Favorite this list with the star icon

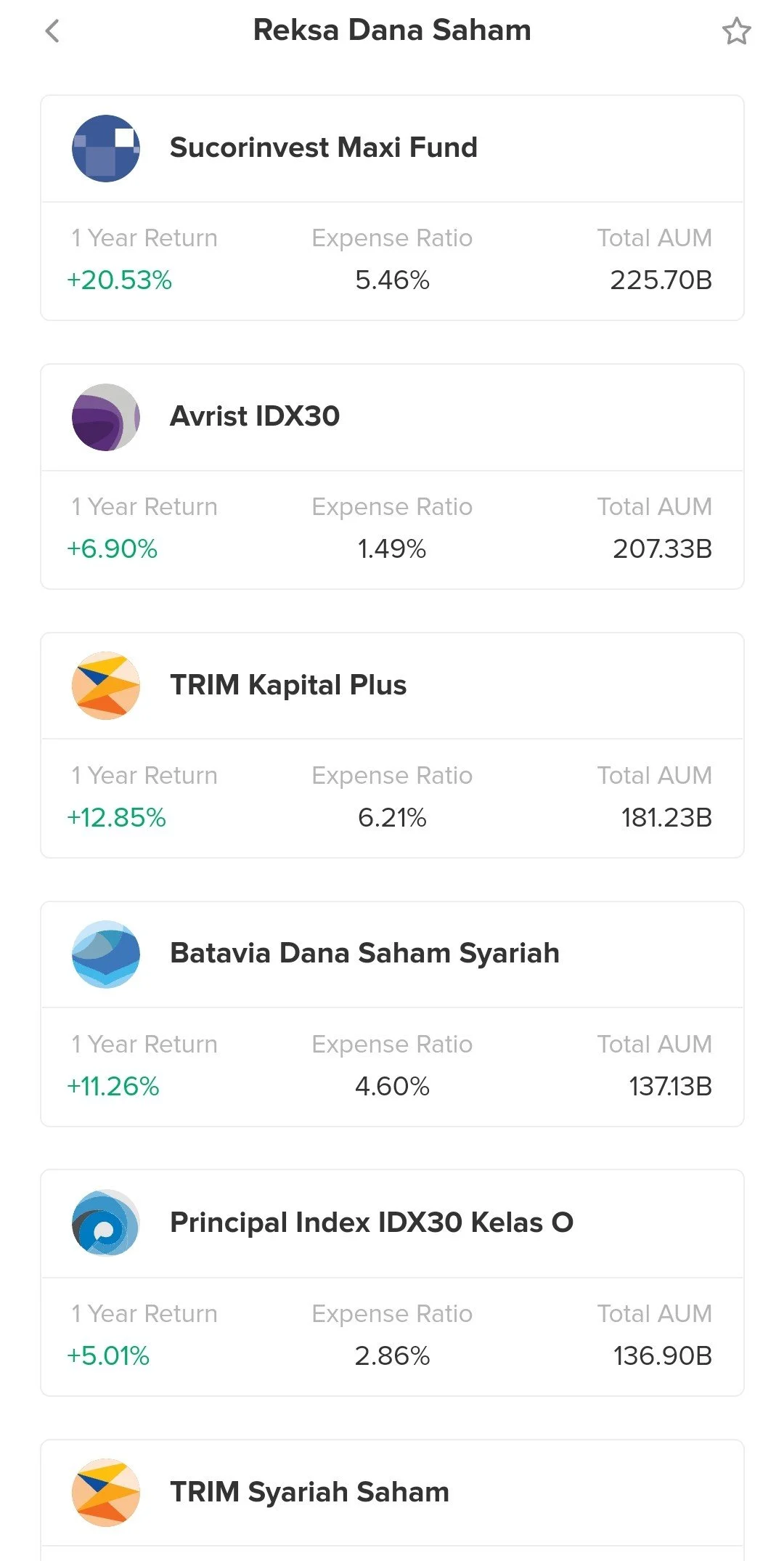(736, 31)
